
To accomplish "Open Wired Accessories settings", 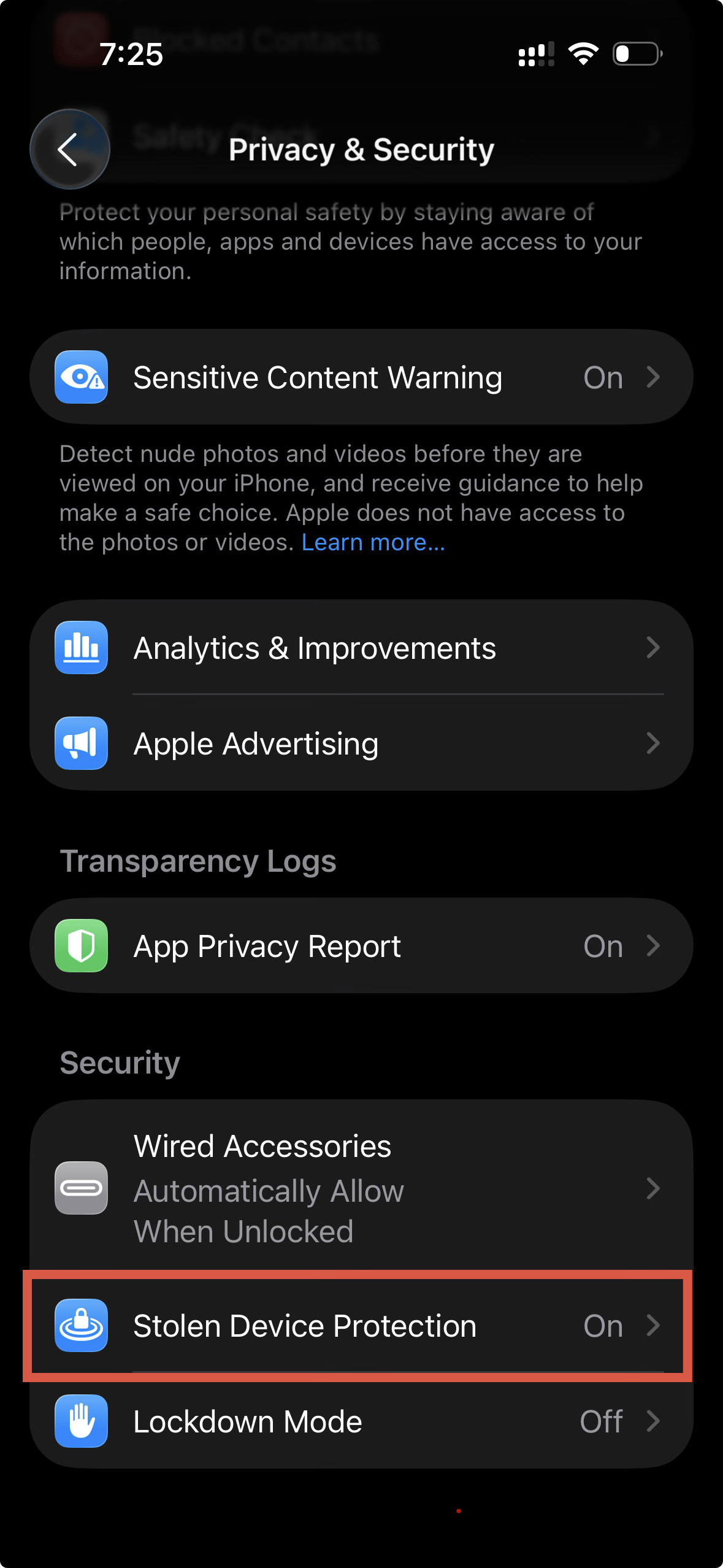I will click(x=361, y=1188).
